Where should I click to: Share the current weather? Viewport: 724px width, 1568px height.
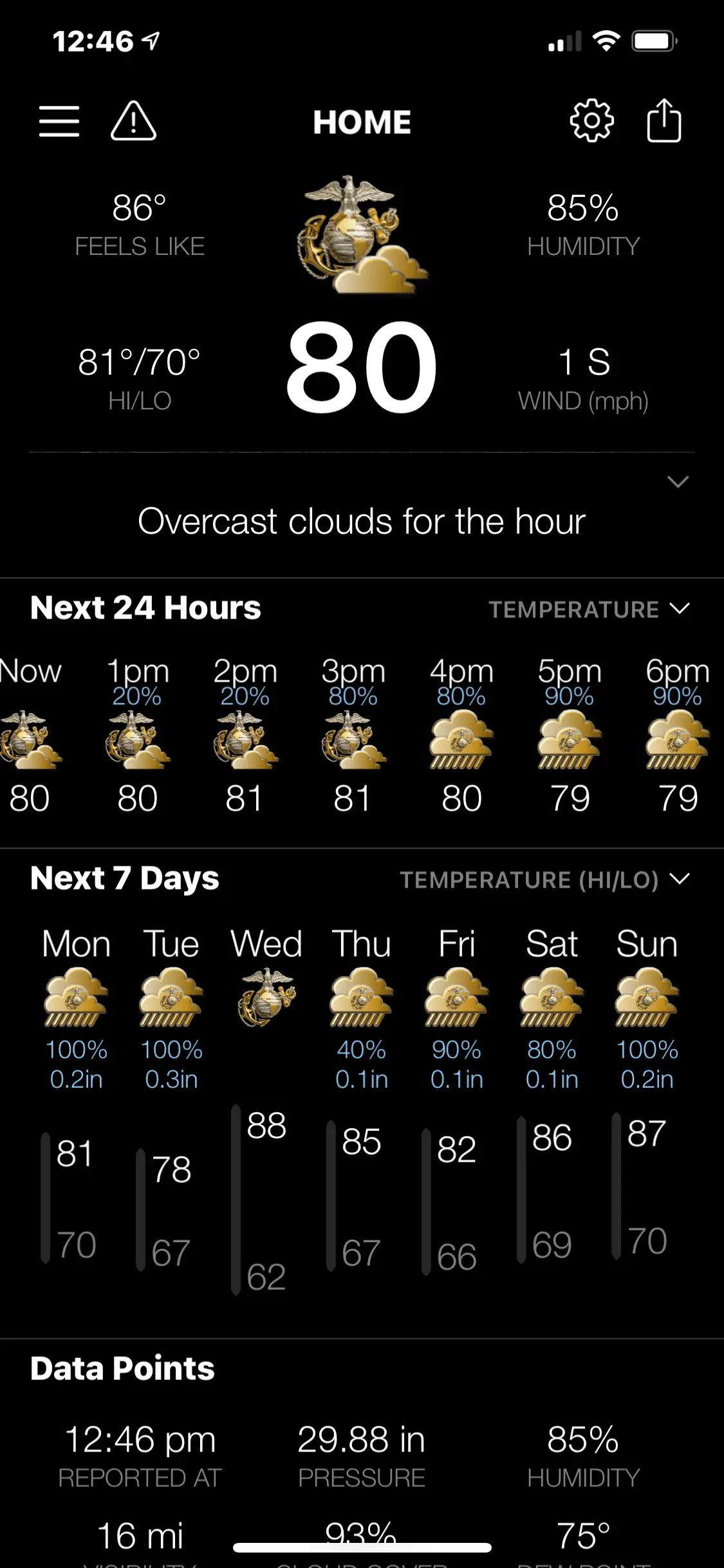coord(664,121)
